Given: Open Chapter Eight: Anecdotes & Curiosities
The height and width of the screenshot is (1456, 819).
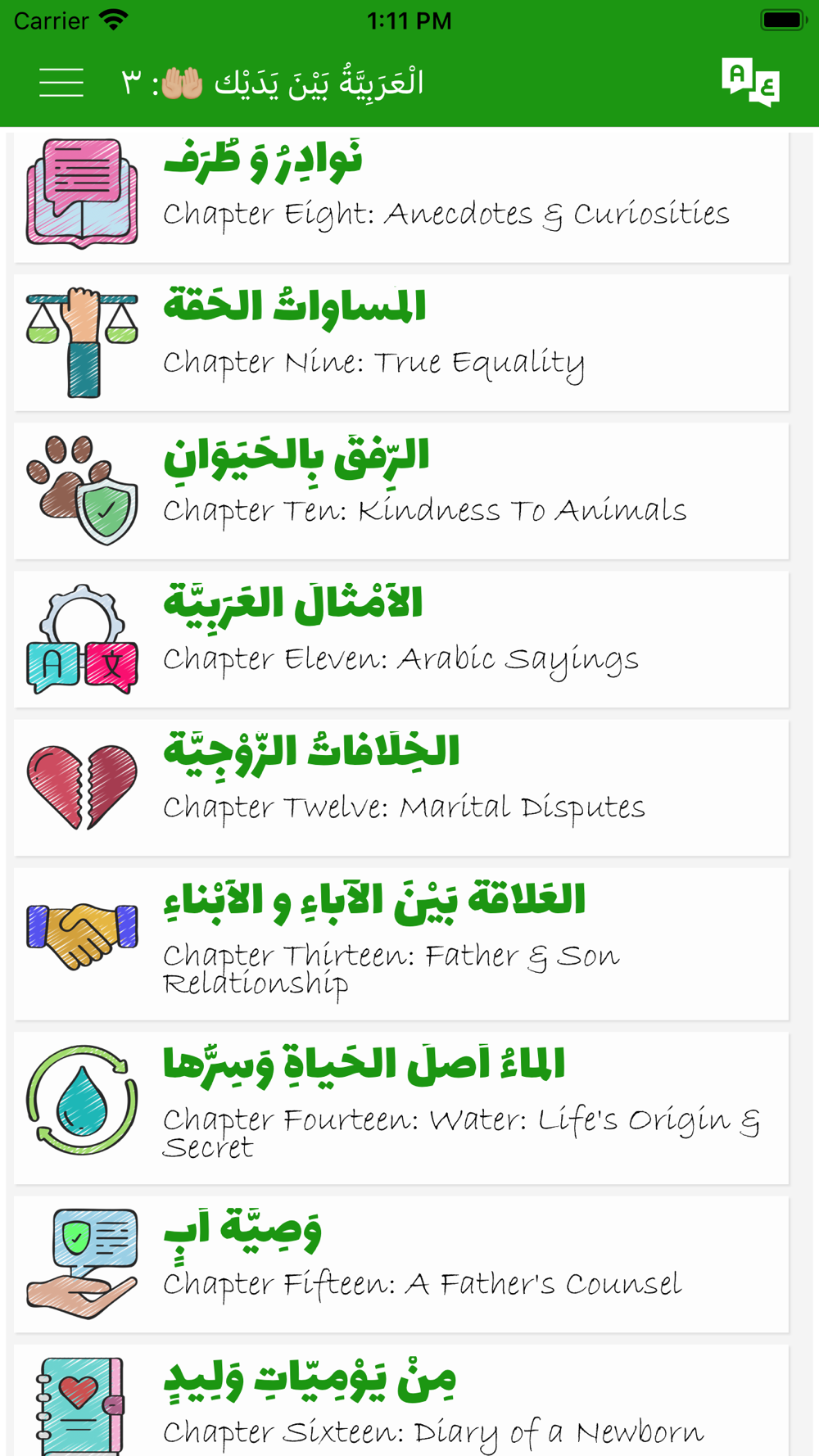Looking at the screenshot, I should [401, 197].
